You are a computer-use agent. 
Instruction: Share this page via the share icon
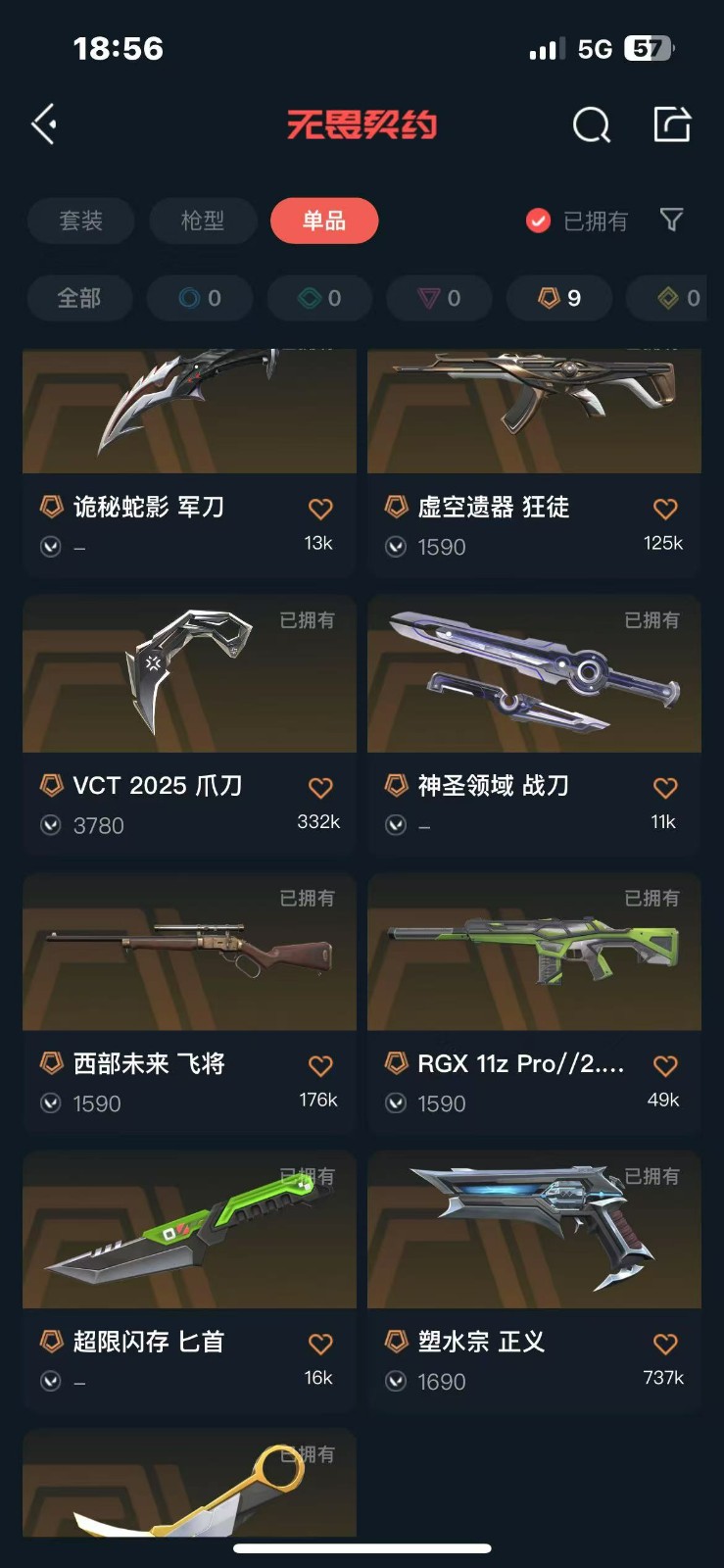click(x=672, y=124)
